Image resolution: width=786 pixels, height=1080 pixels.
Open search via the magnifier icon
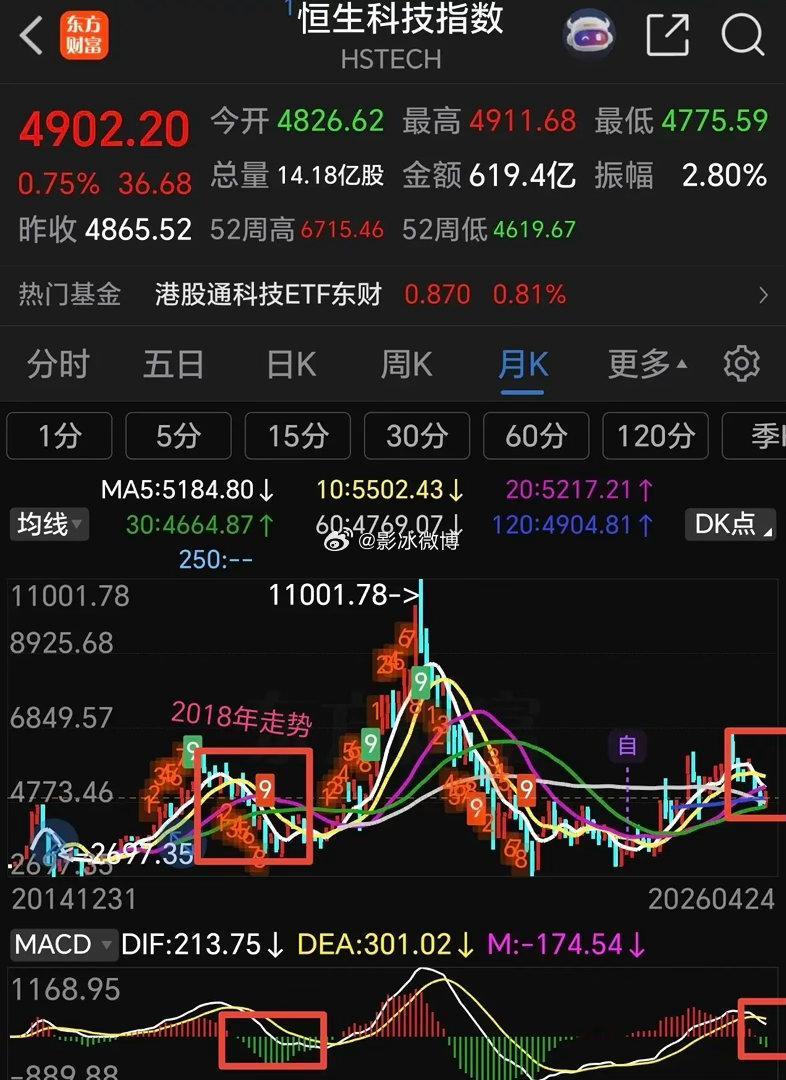tap(742, 34)
